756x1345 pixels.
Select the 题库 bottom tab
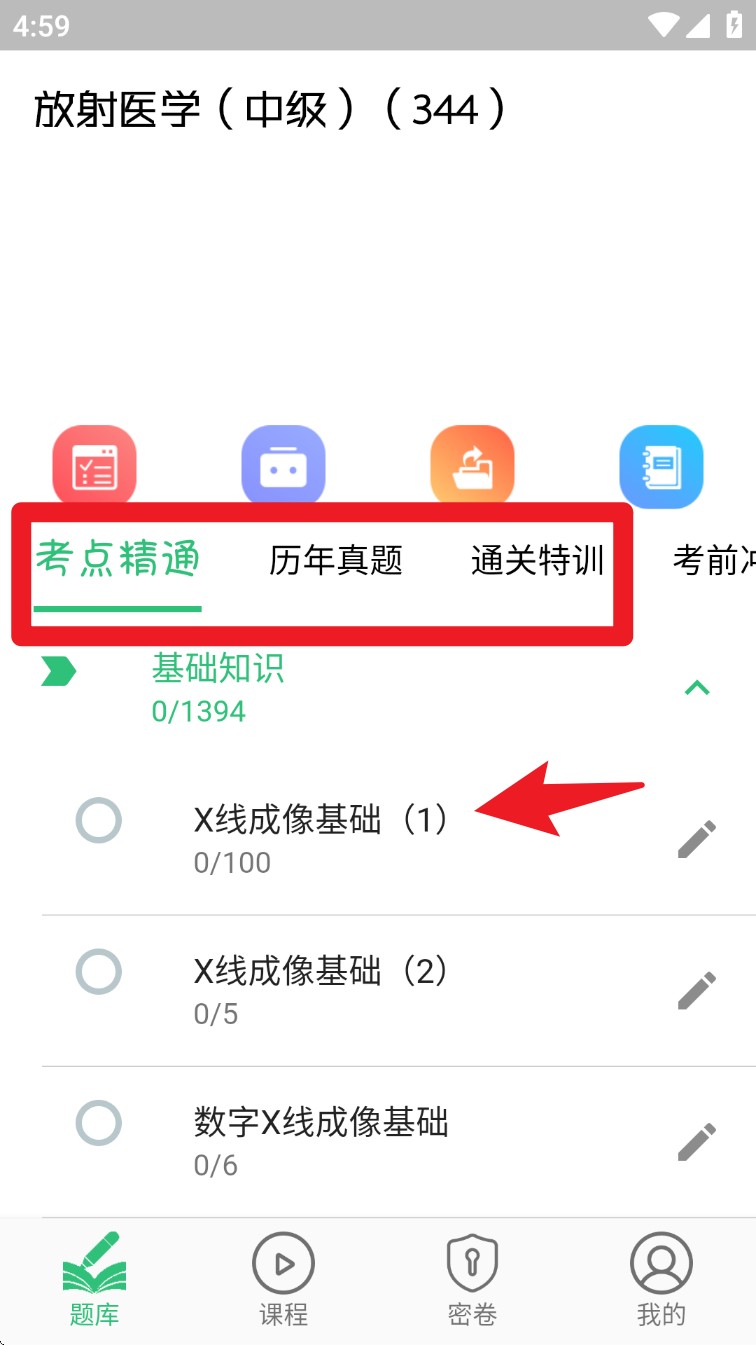pyautogui.click(x=94, y=1280)
